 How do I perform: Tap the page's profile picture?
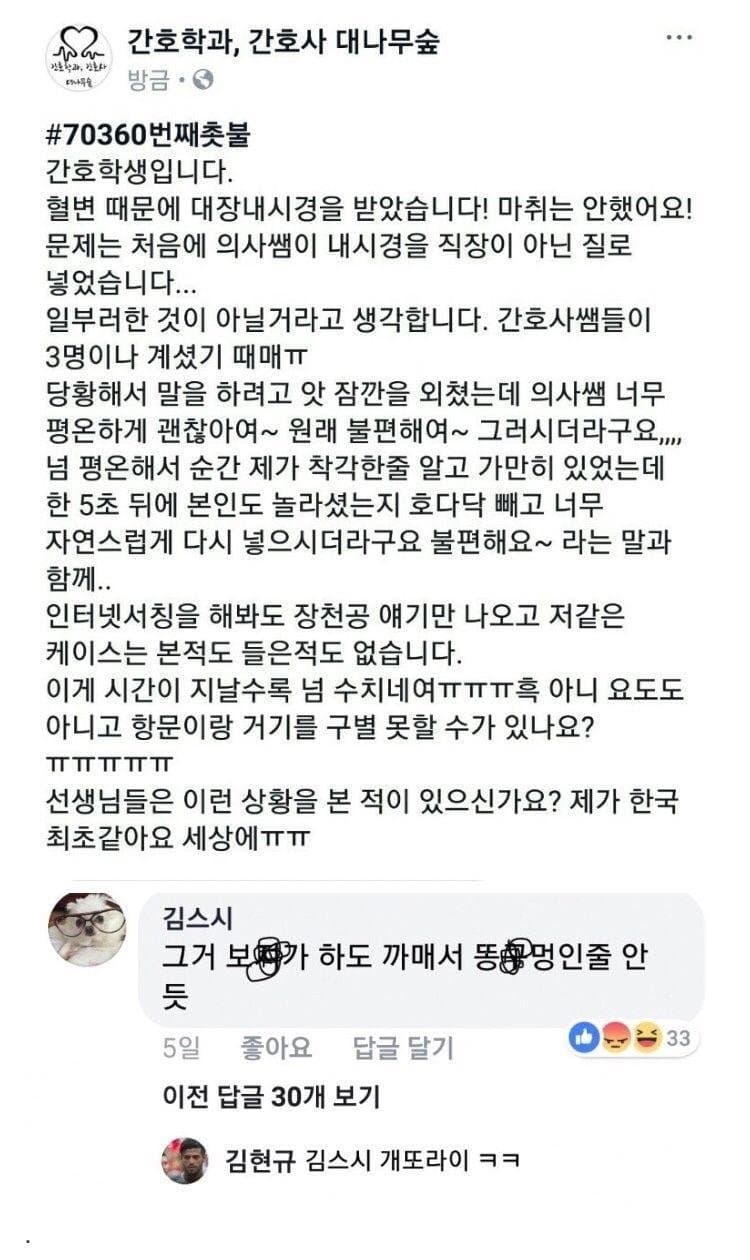77,58
